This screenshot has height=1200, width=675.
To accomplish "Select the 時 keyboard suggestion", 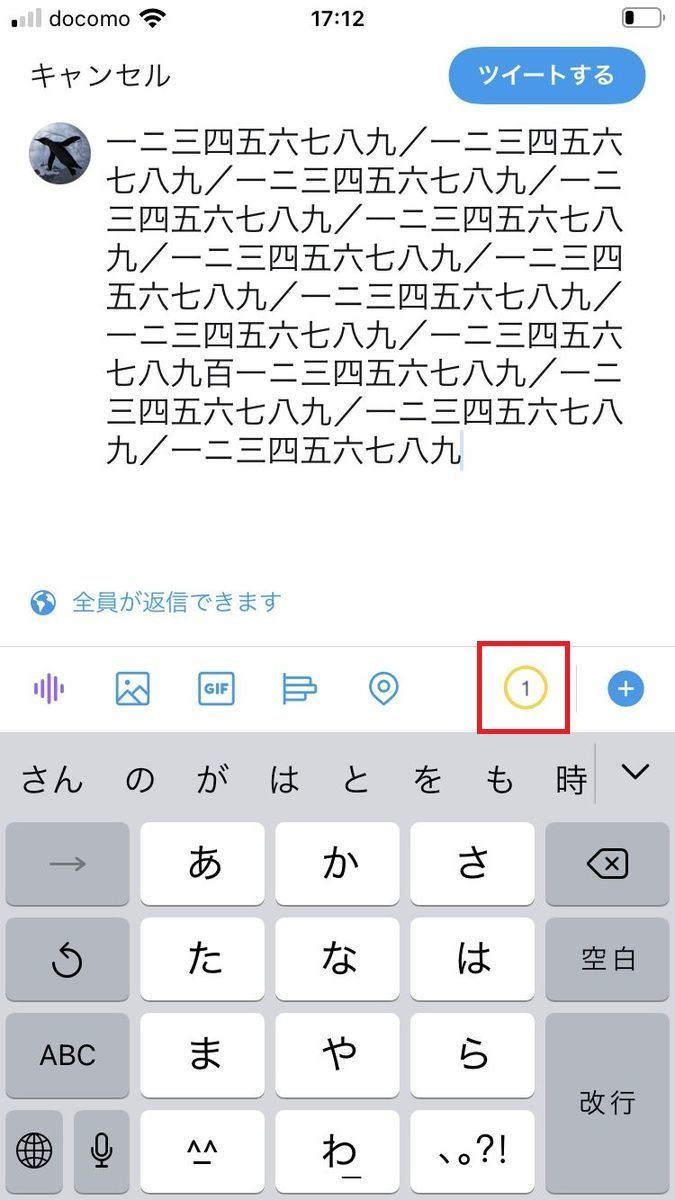I will (571, 778).
